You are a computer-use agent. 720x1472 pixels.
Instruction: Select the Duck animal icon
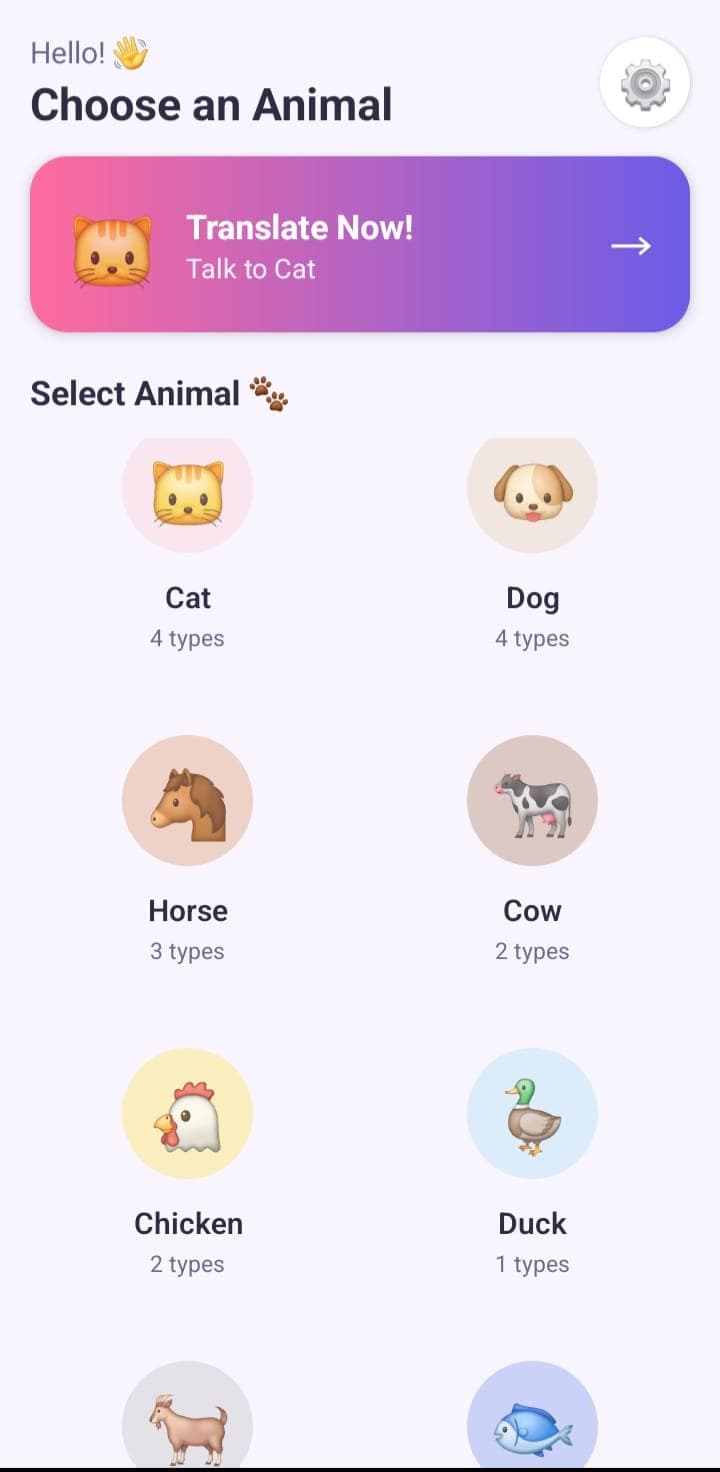532,1113
